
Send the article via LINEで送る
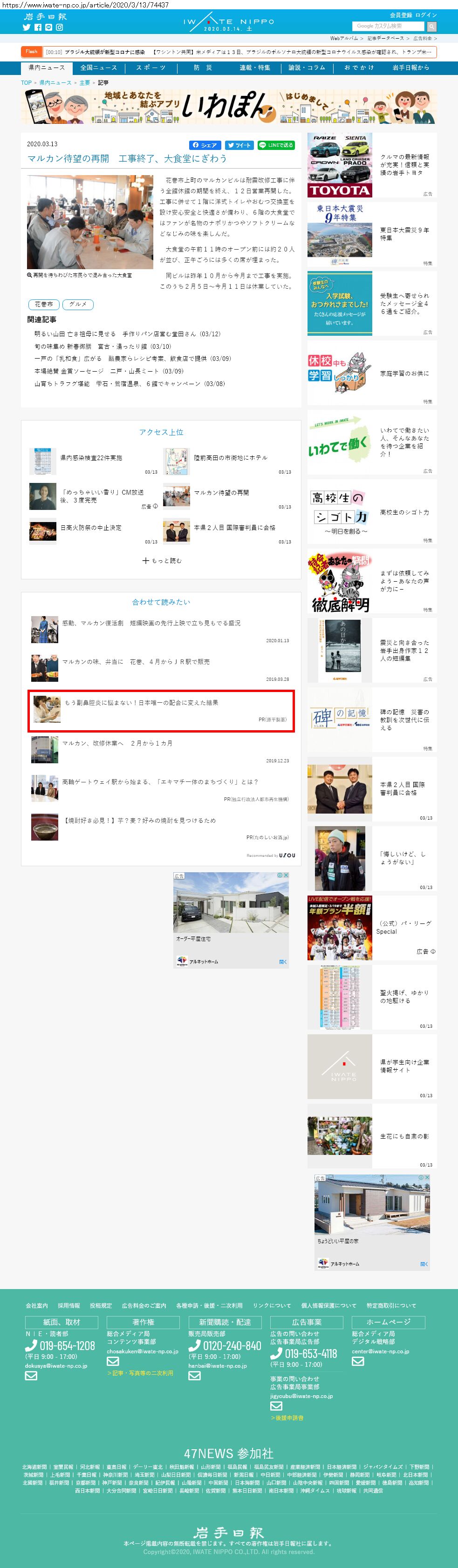(x=276, y=145)
